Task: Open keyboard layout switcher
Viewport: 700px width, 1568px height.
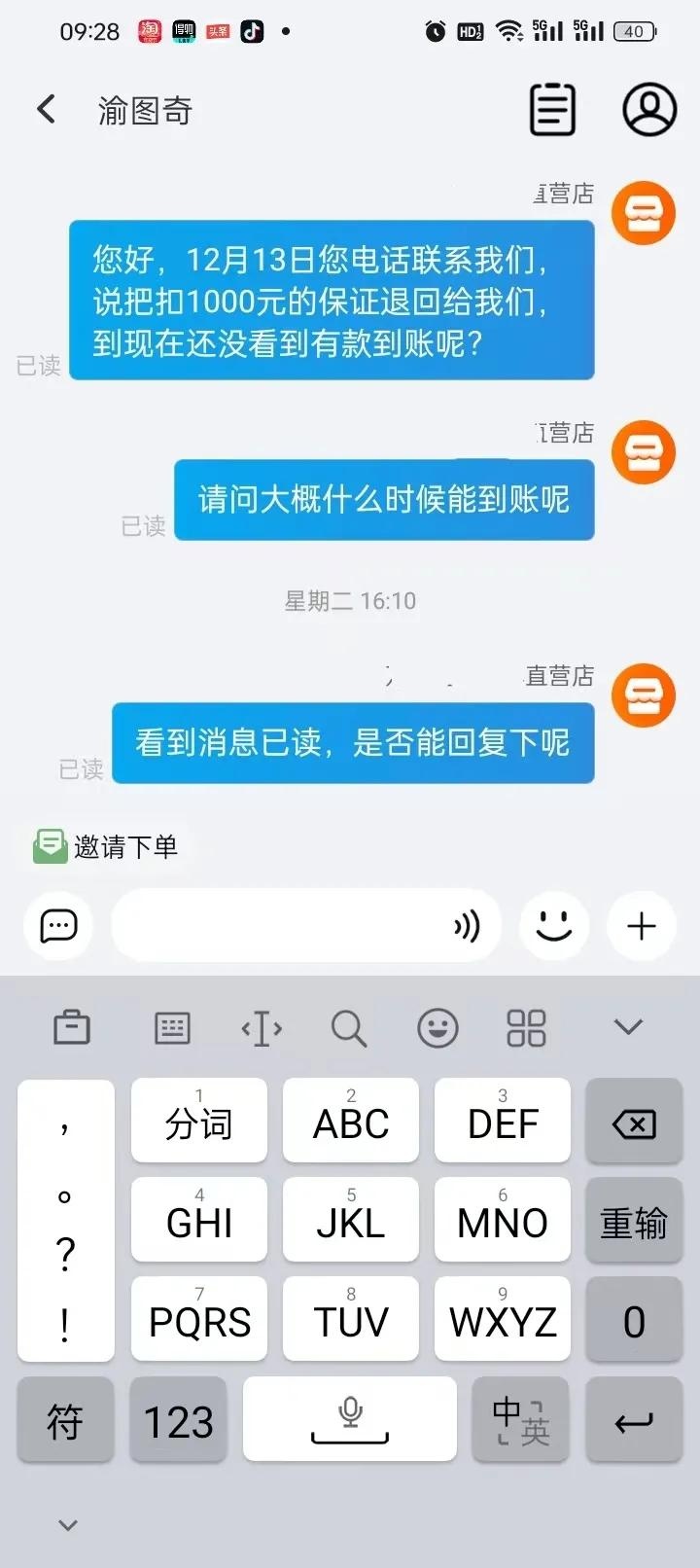Action: click(172, 1027)
